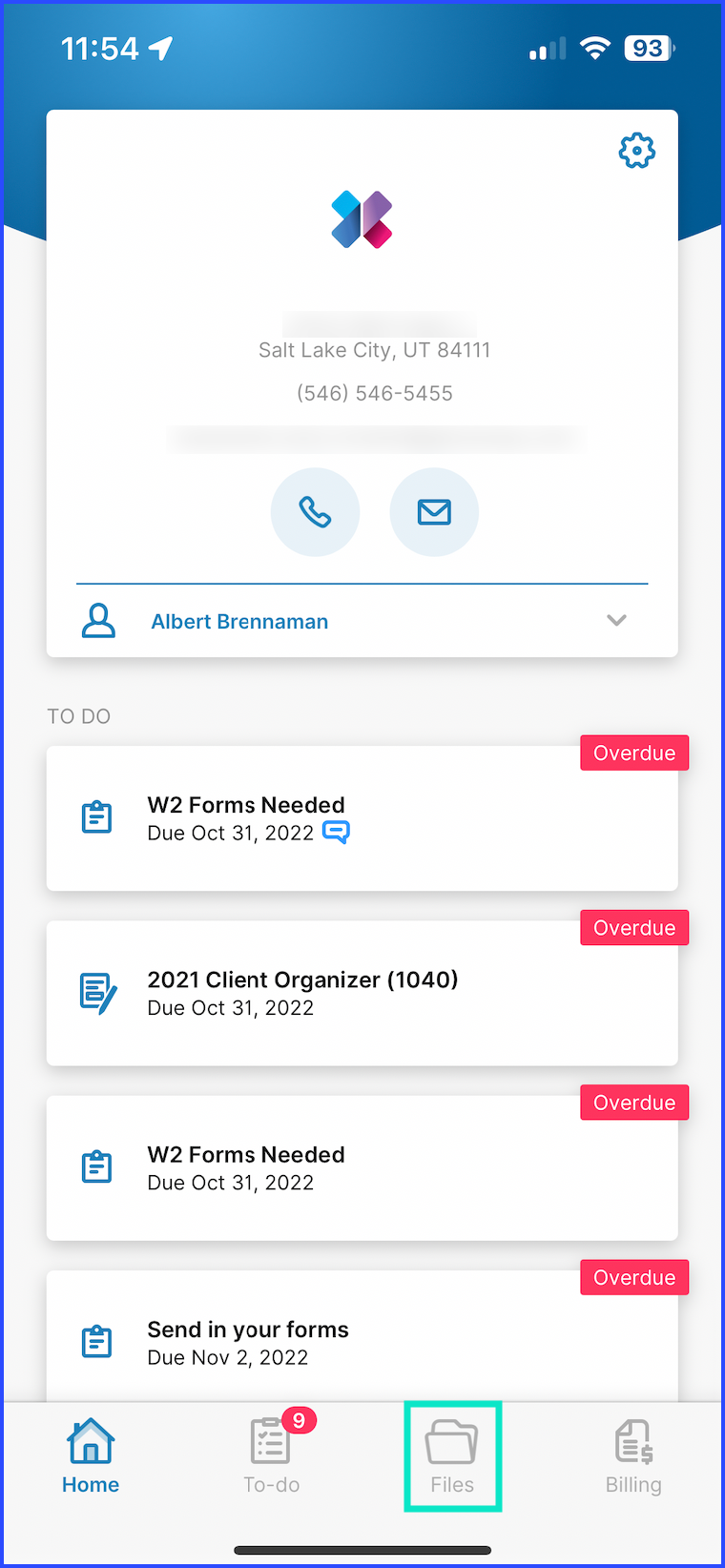Open the Send in your forms task
The width and height of the screenshot is (725, 1568).
click(x=362, y=1341)
